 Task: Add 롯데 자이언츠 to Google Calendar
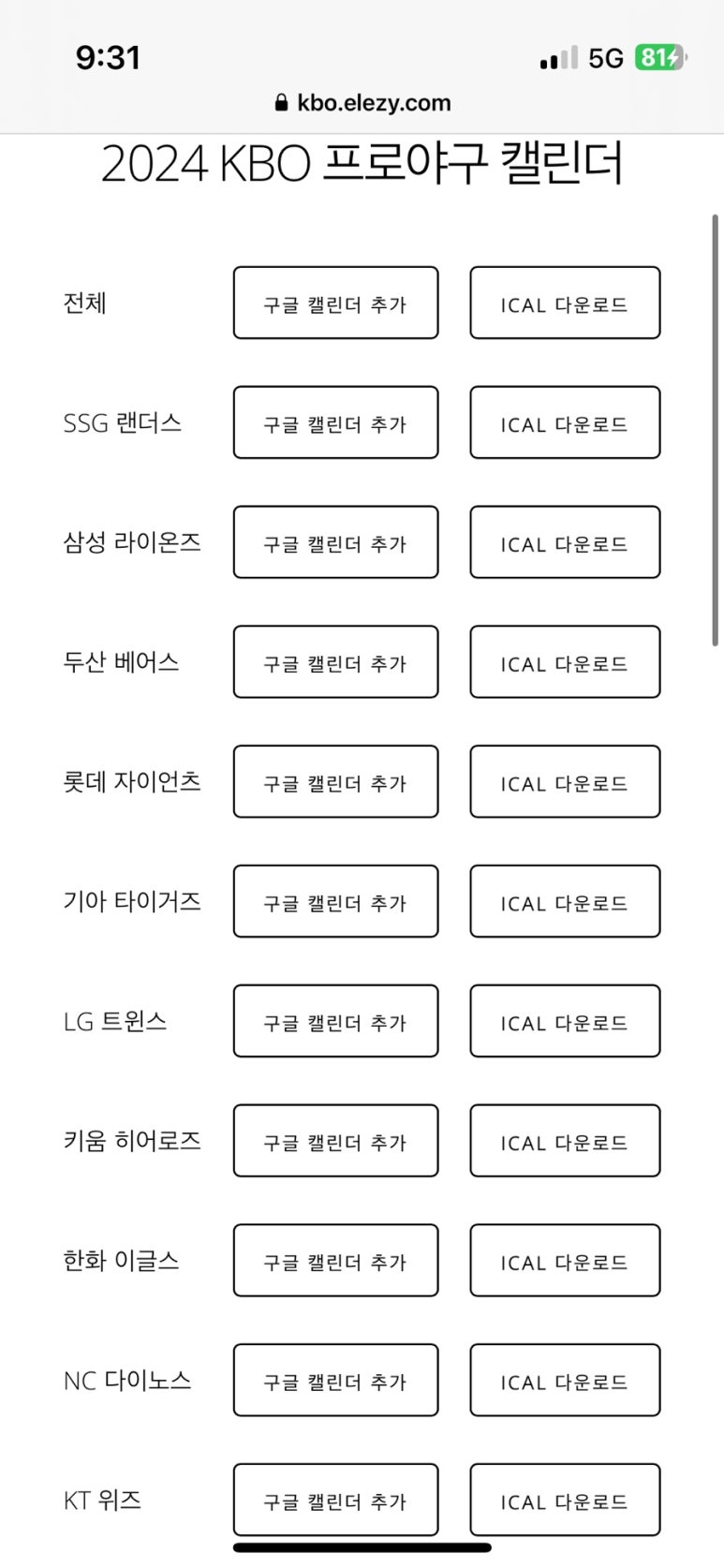click(x=335, y=781)
